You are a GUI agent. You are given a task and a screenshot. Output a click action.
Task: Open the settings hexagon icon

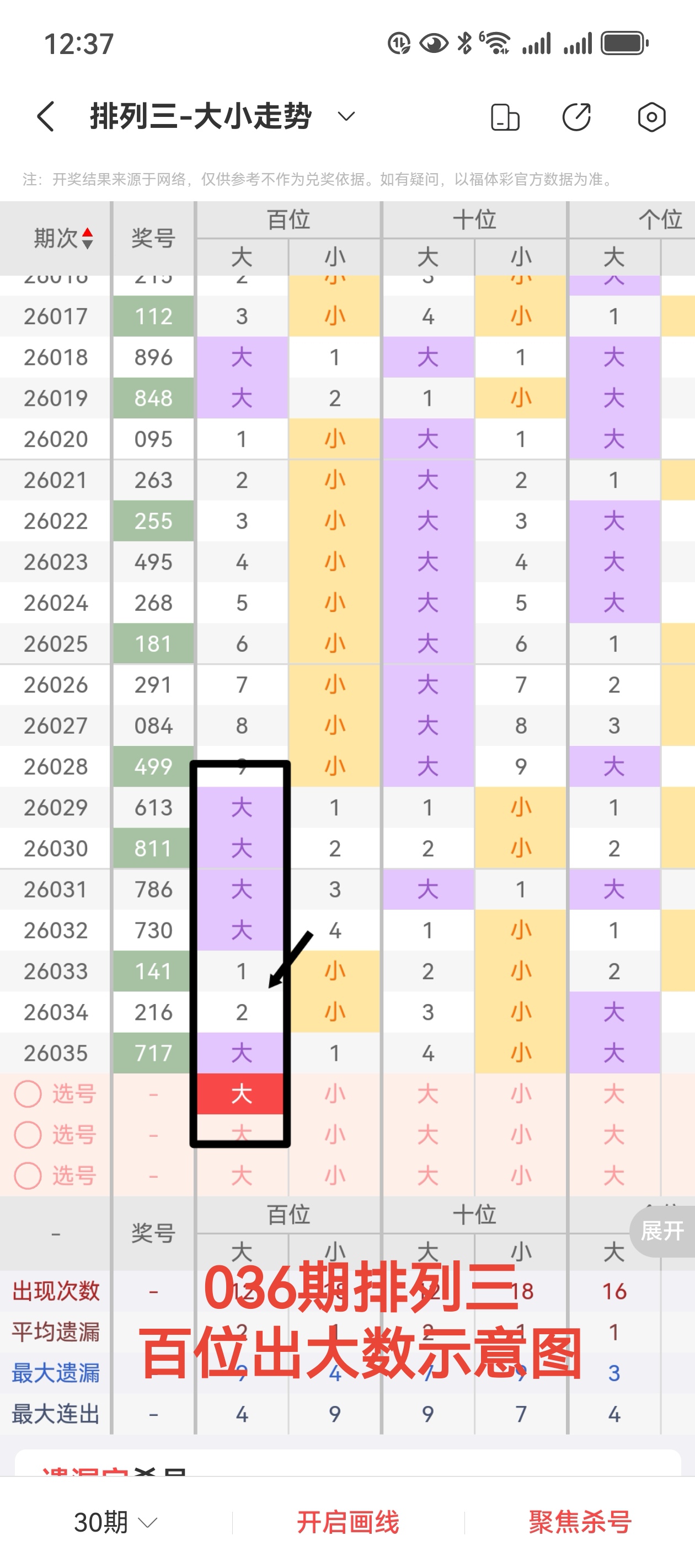click(x=651, y=117)
